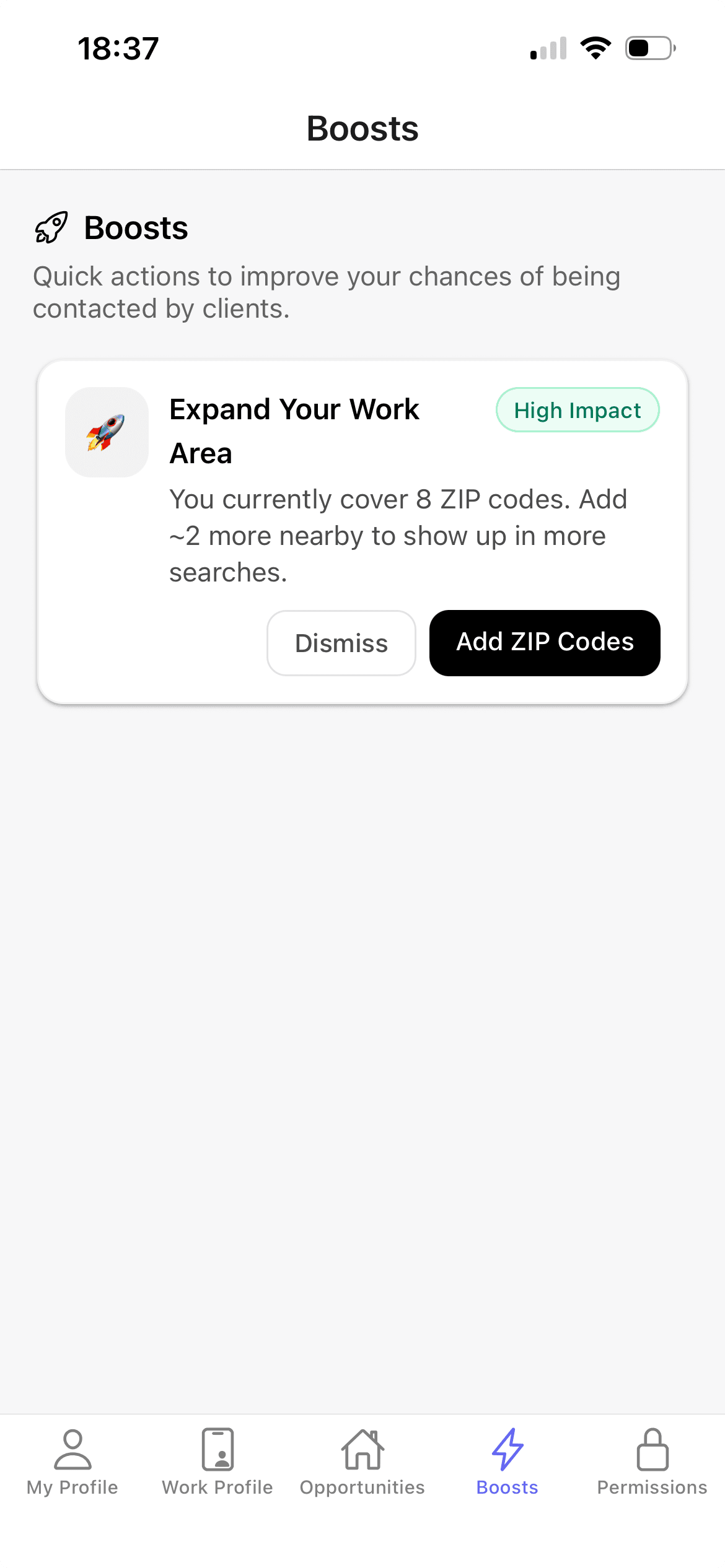Click the Expand Your Work Area card title
The height and width of the screenshot is (1568, 725).
294,430
